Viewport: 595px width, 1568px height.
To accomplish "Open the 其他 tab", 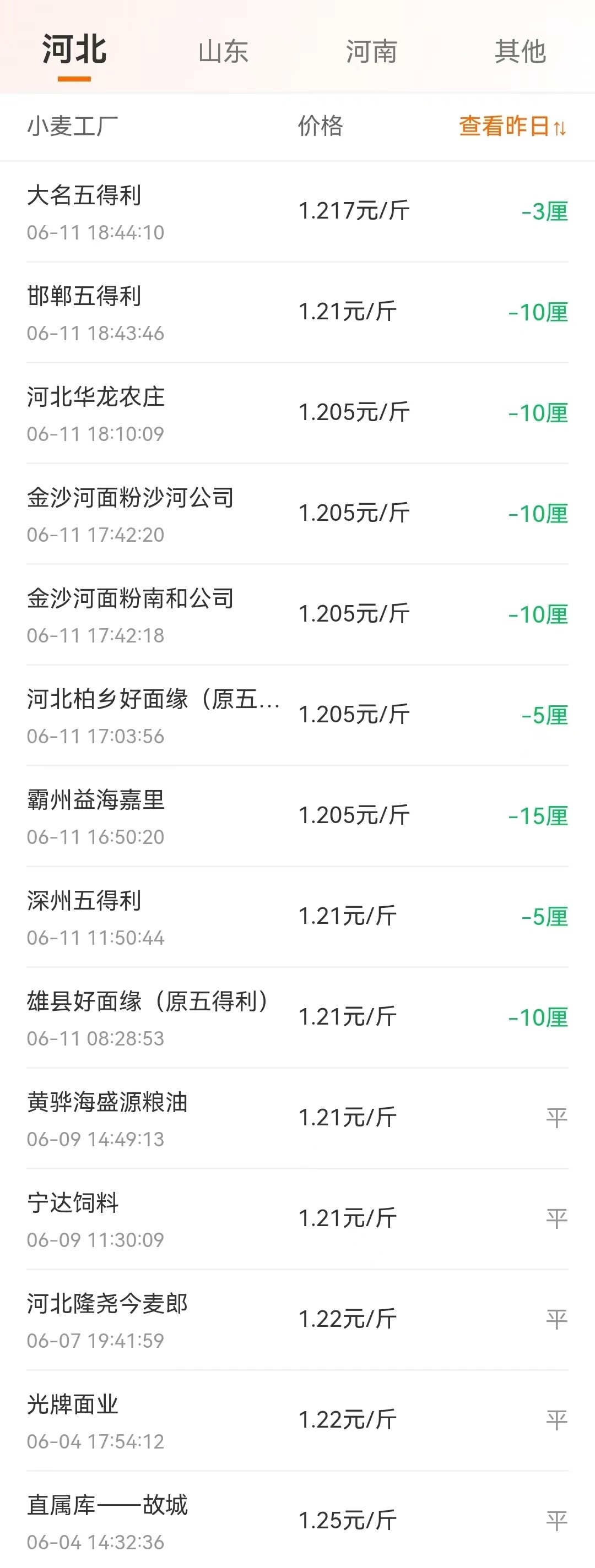I will coord(520,52).
